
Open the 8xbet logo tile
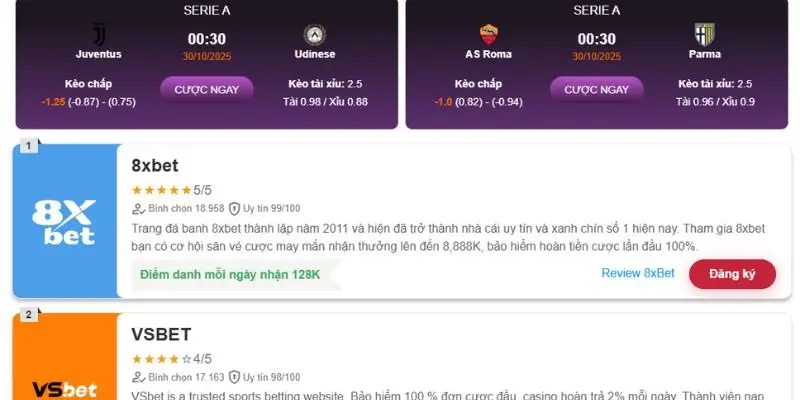click(x=65, y=222)
